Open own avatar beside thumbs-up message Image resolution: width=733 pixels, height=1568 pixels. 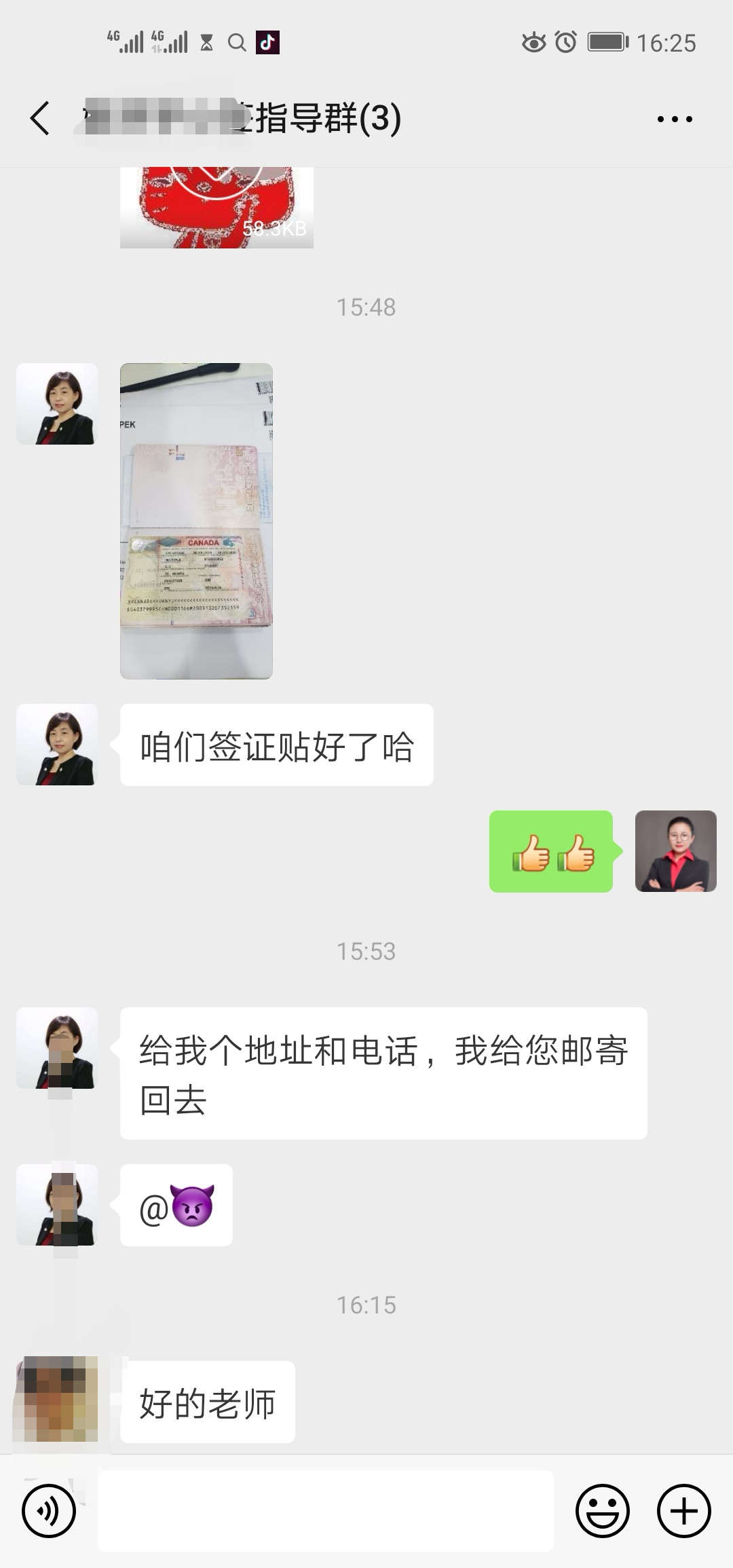[675, 851]
